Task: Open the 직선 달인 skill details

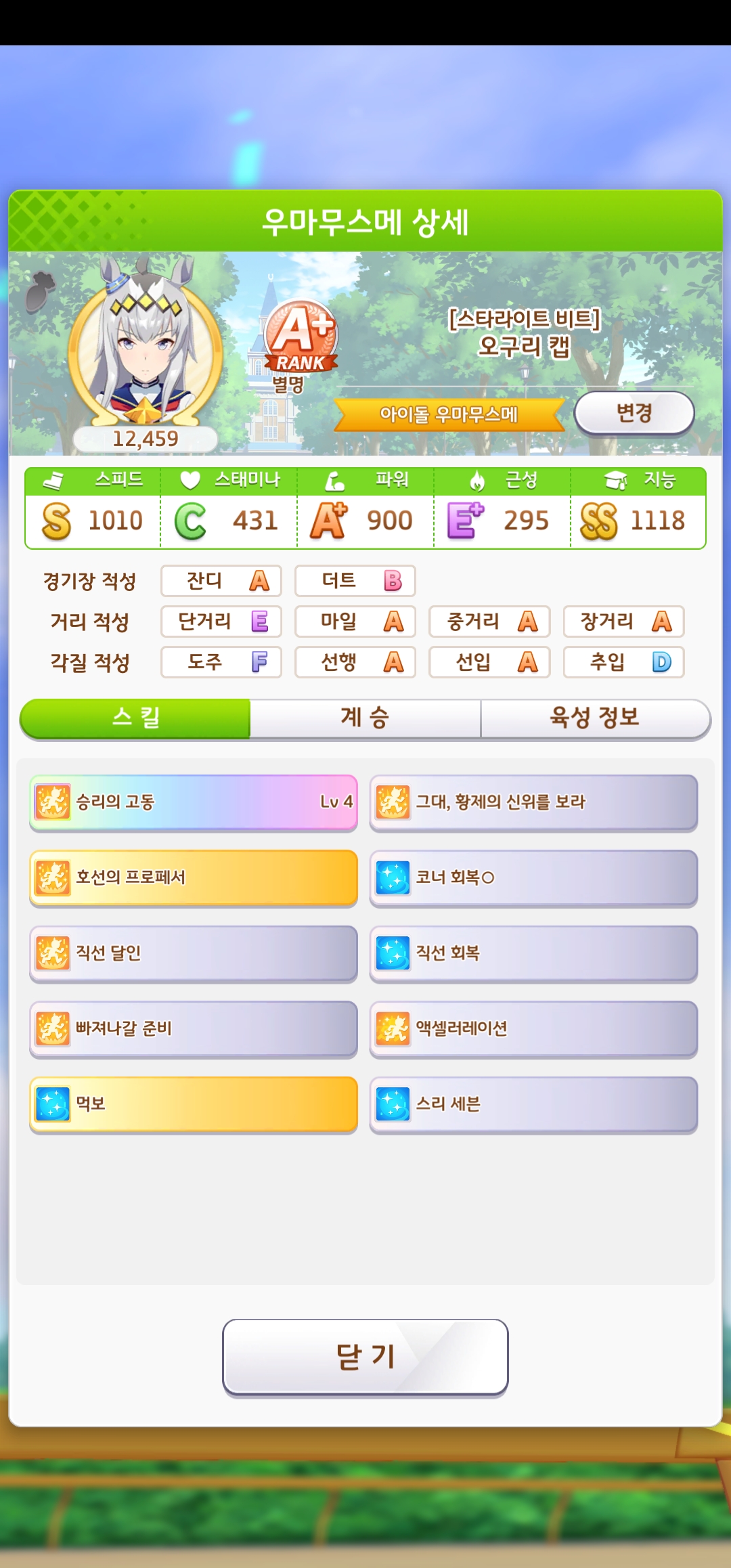Action: pos(194,953)
